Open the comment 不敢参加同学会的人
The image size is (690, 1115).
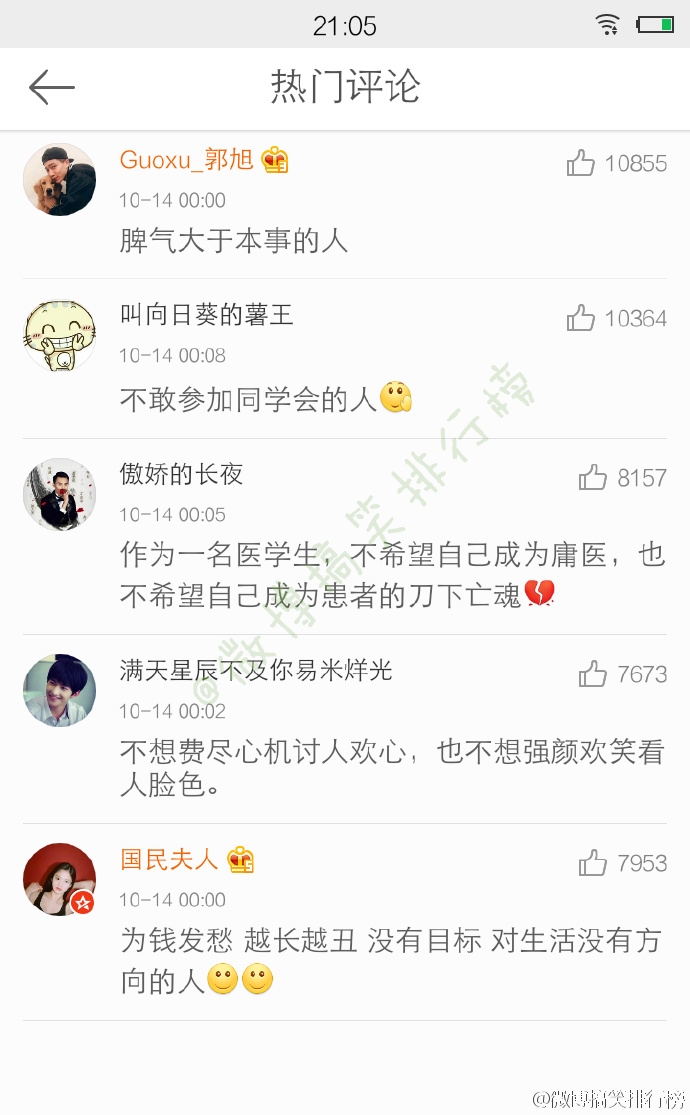[265, 399]
